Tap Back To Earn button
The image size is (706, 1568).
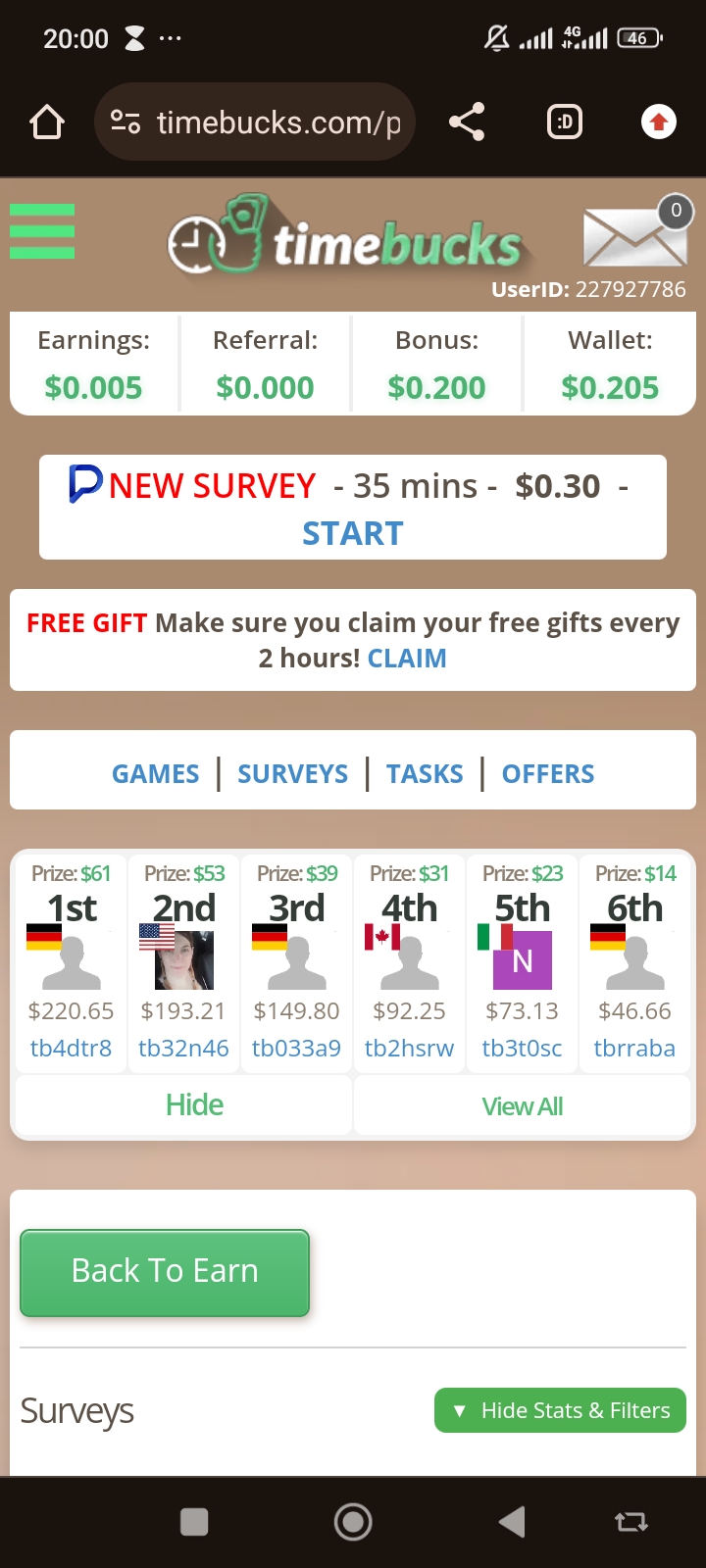(x=165, y=1271)
